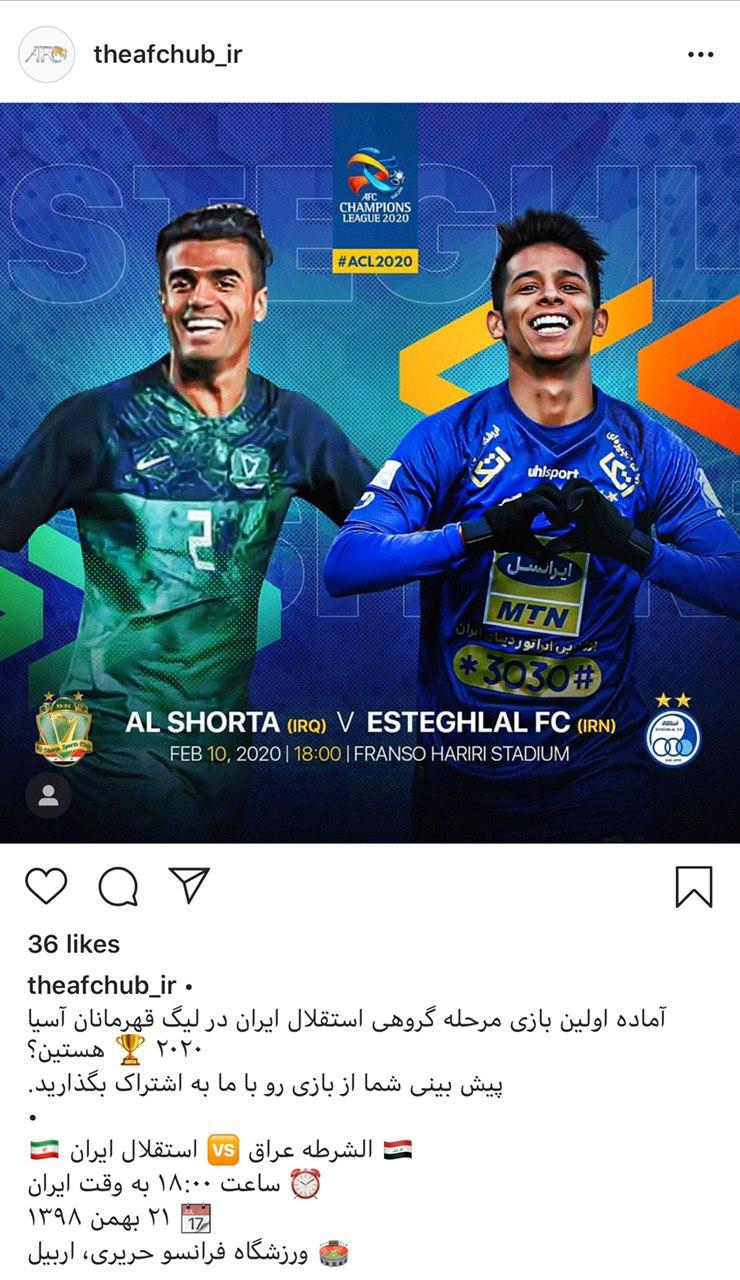Open theafchub_ir username in the caption

point(101,984)
